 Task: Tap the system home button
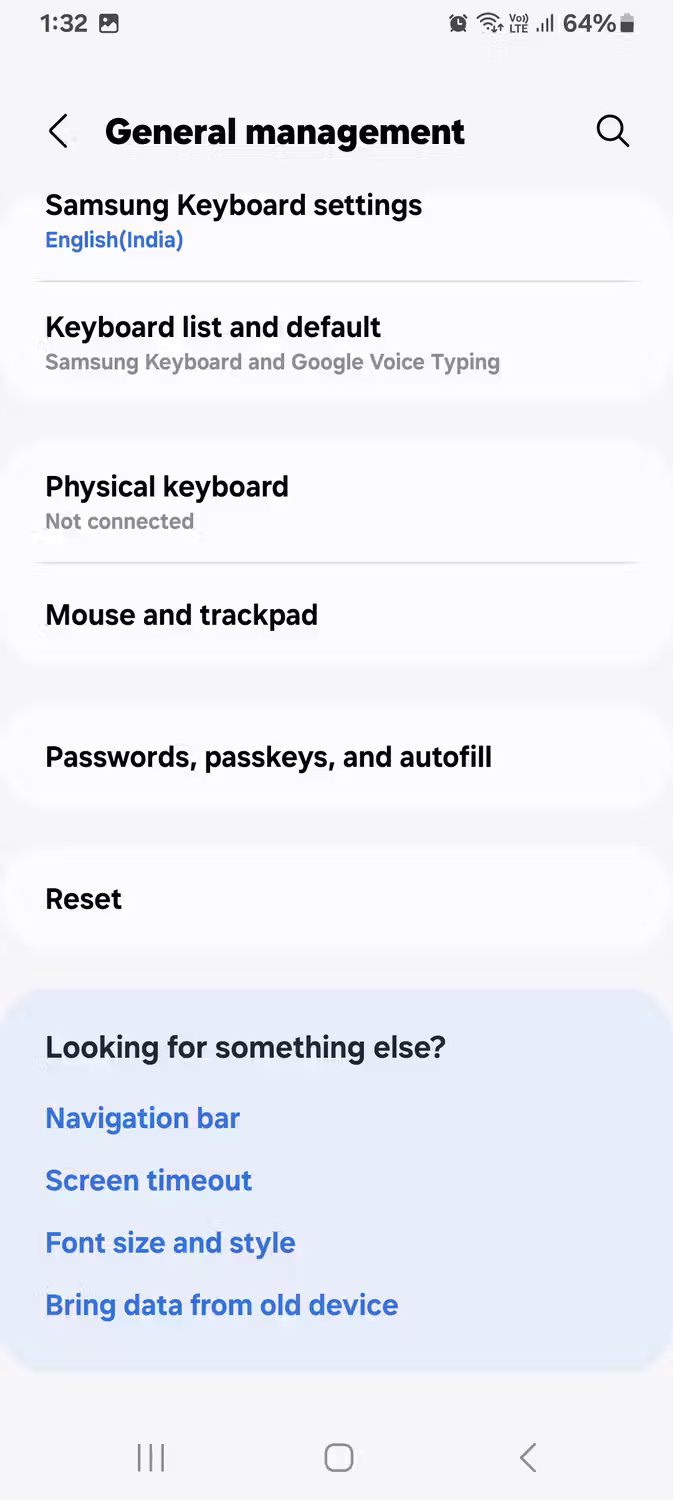click(x=339, y=1457)
